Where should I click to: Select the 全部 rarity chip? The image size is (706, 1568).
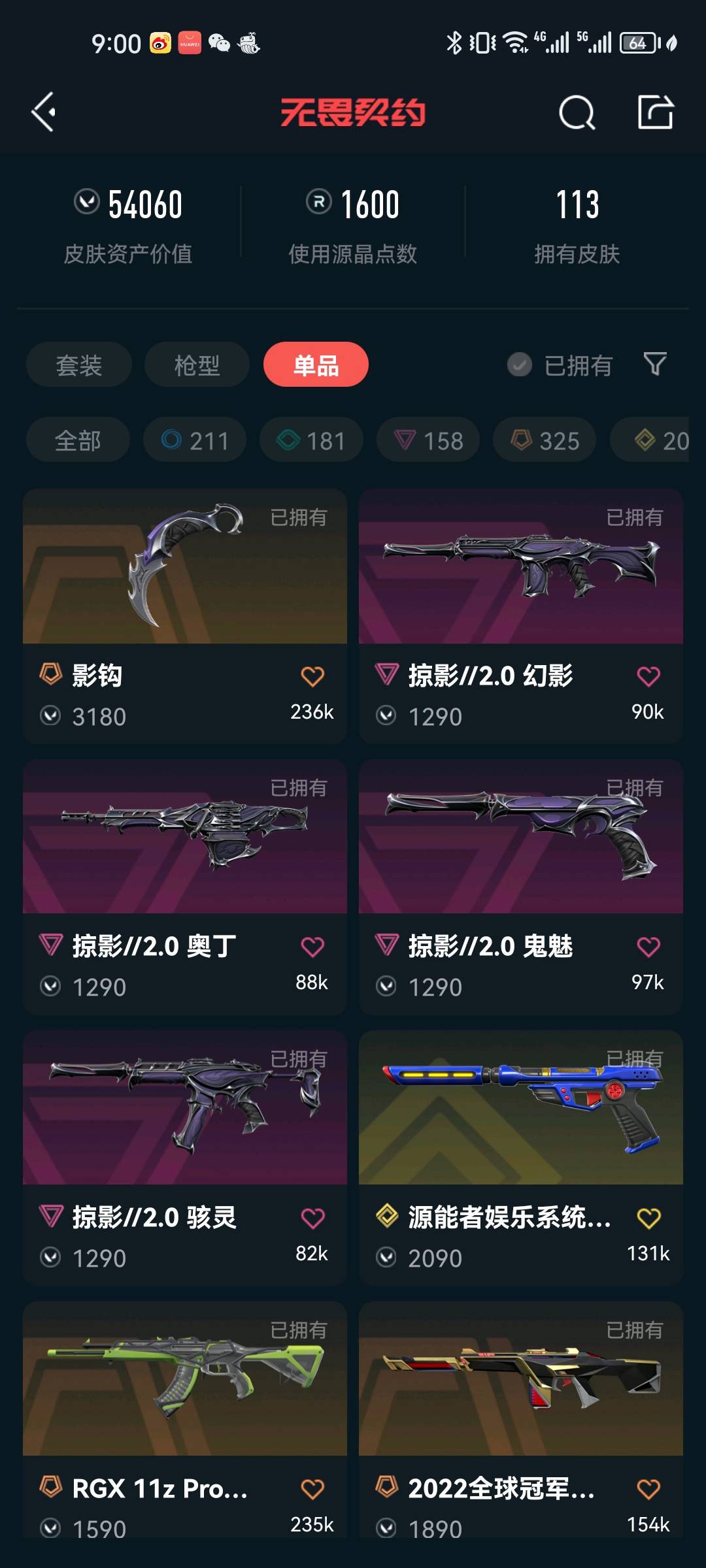point(78,440)
